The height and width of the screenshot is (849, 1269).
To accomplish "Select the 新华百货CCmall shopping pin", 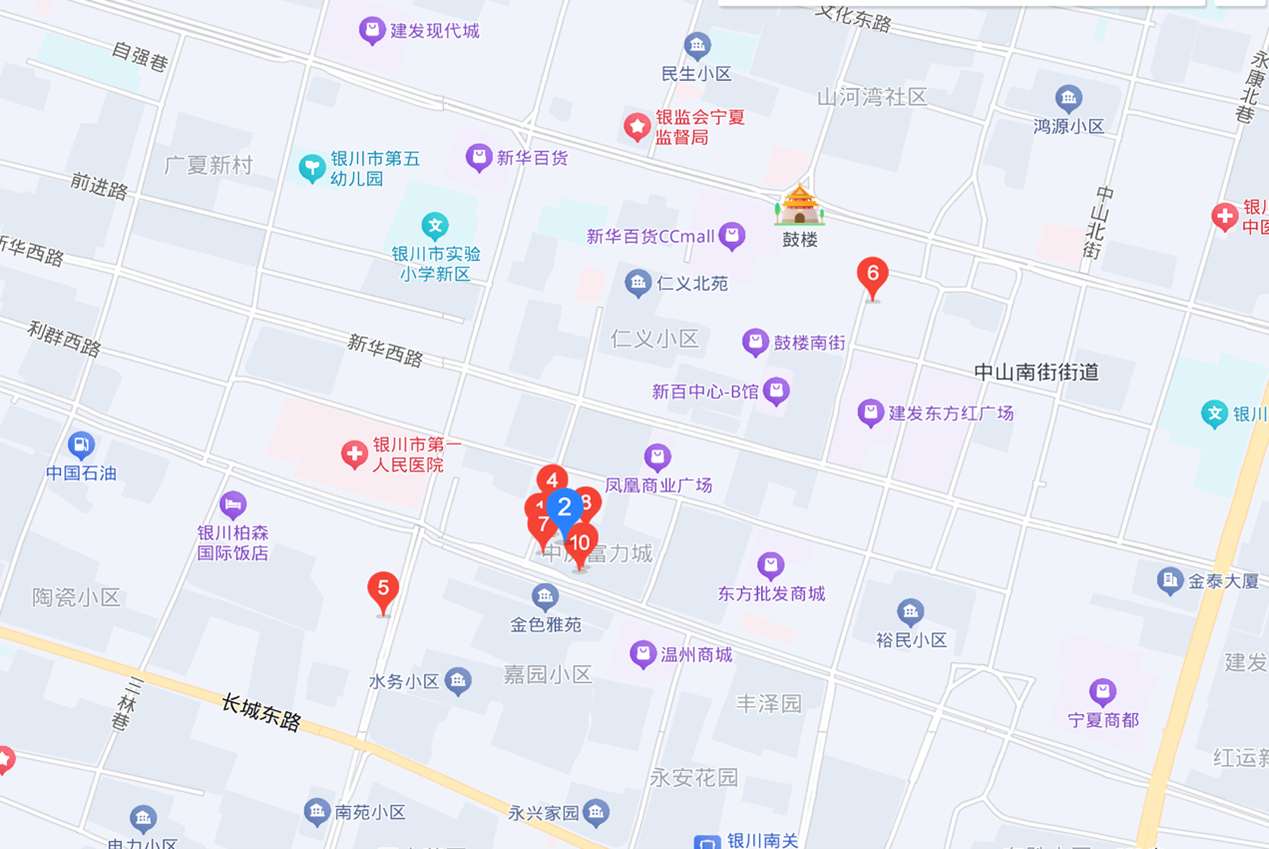I will tap(733, 236).
